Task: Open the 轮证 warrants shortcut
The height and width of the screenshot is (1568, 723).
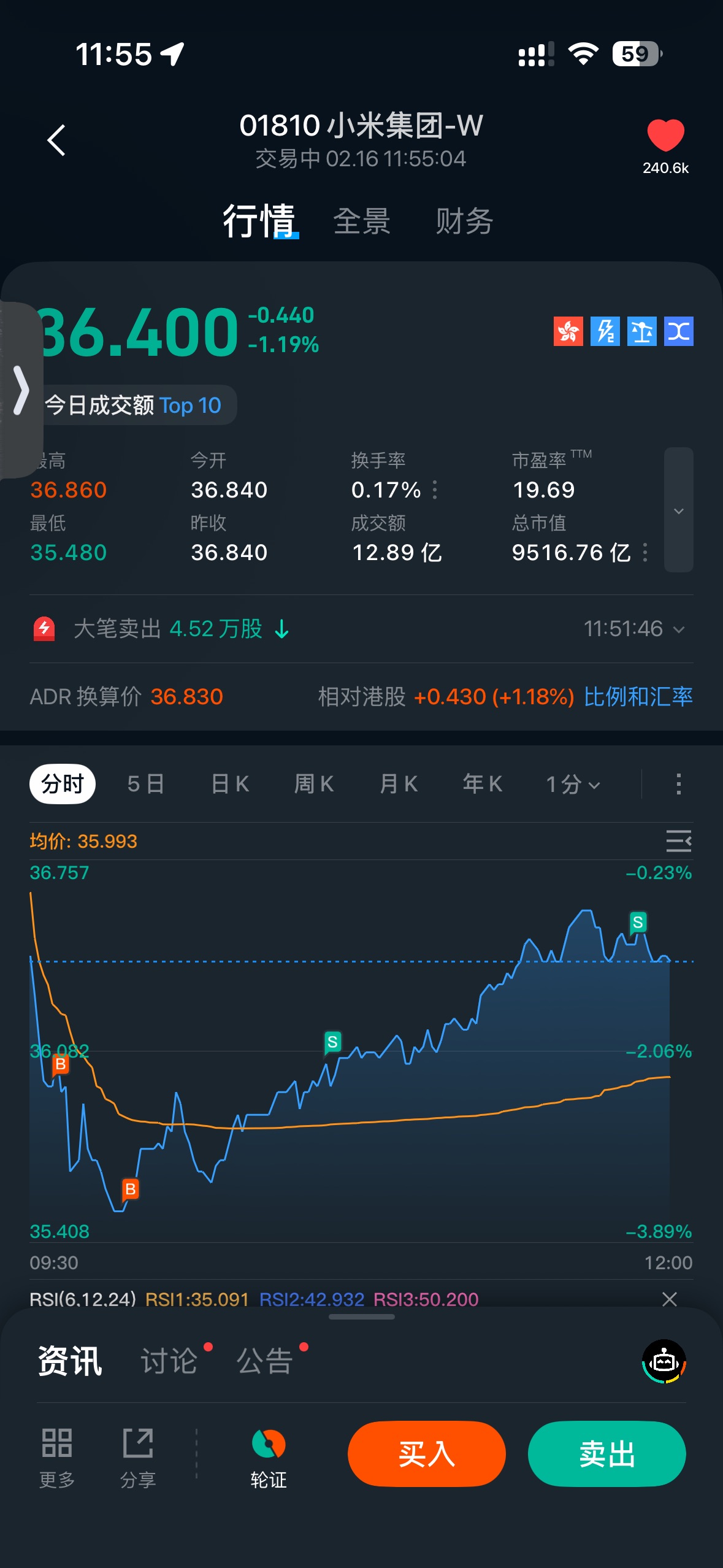Action: point(269,1459)
